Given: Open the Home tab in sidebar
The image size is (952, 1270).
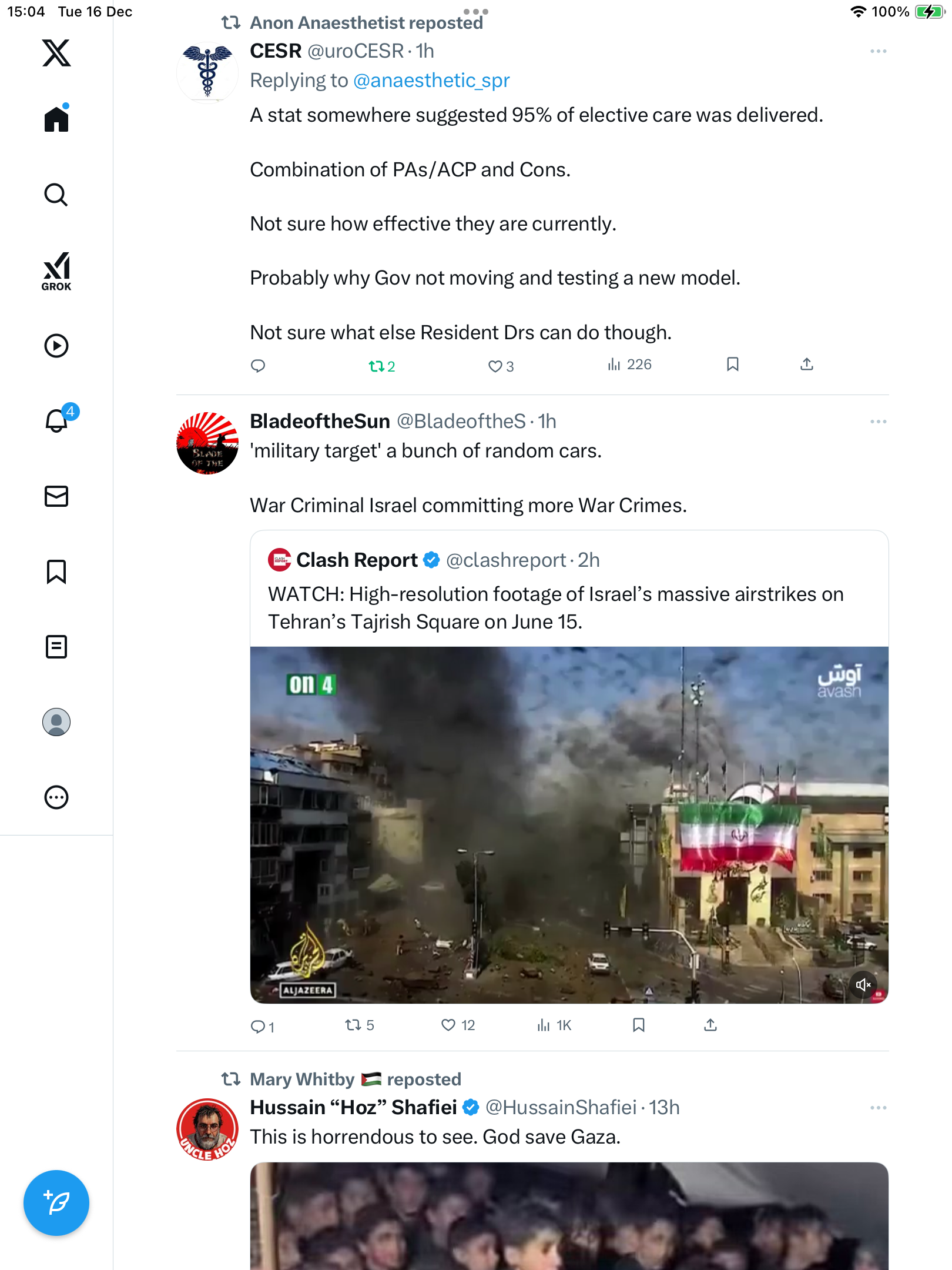Looking at the screenshot, I should point(56,119).
